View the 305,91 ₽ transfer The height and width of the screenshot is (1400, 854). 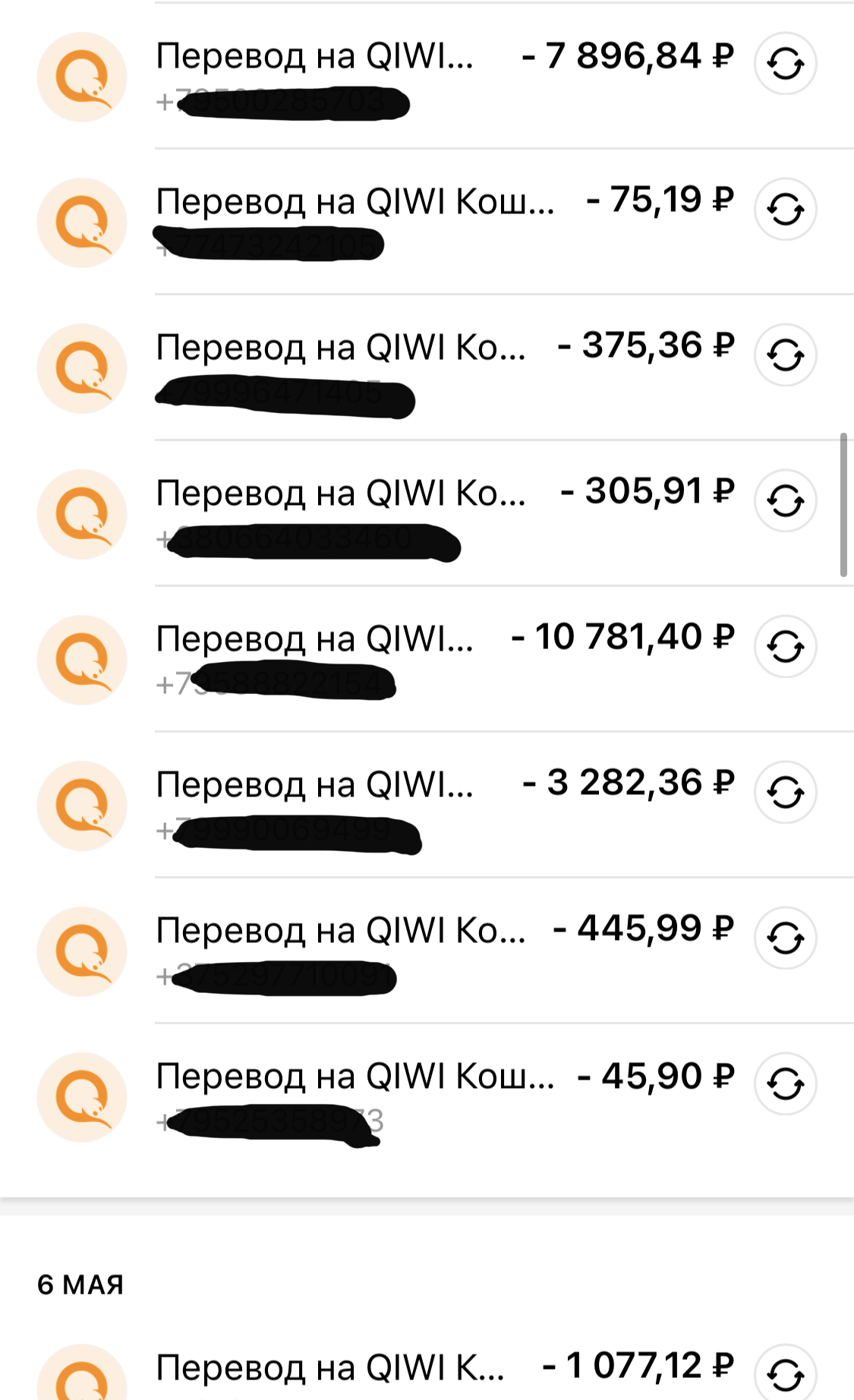[x=427, y=513]
